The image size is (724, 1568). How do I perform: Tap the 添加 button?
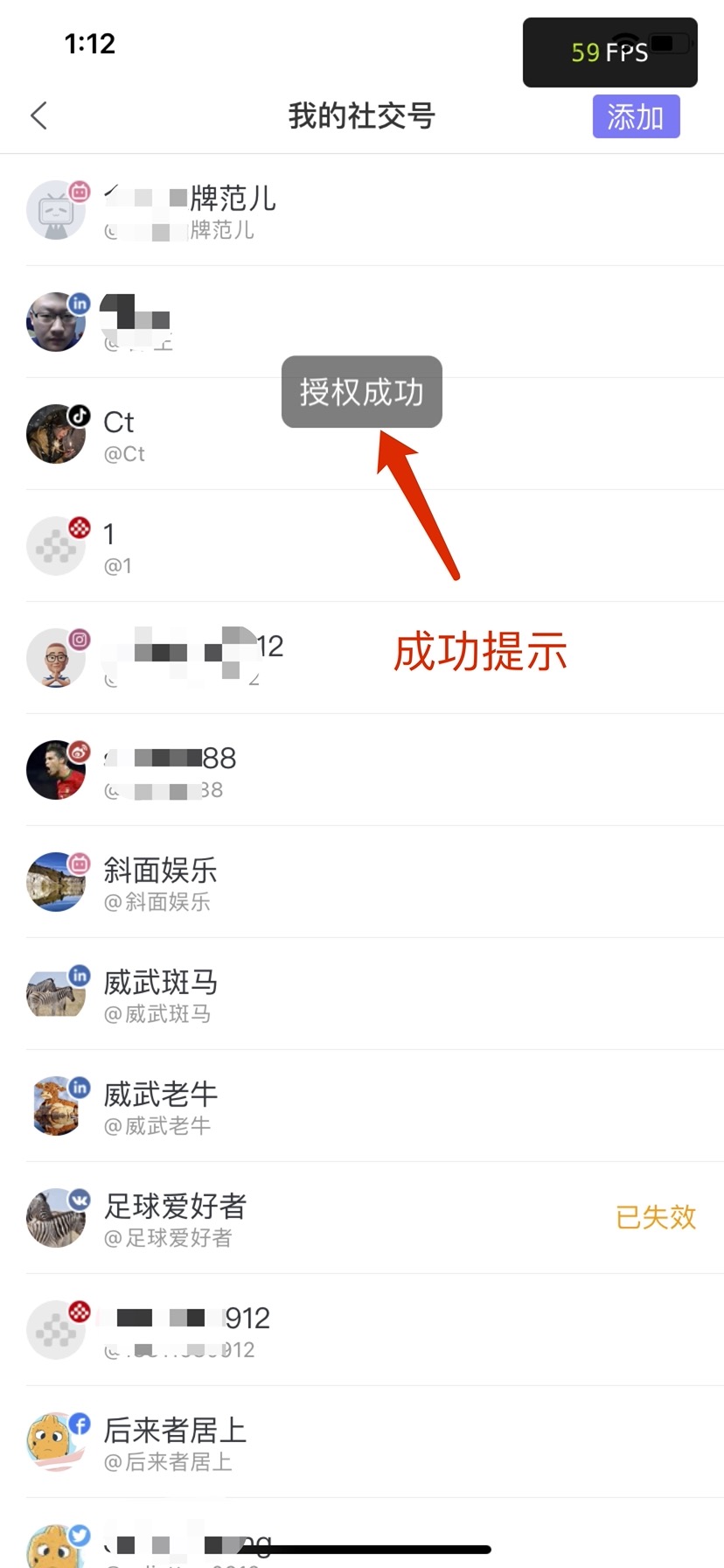pos(636,116)
